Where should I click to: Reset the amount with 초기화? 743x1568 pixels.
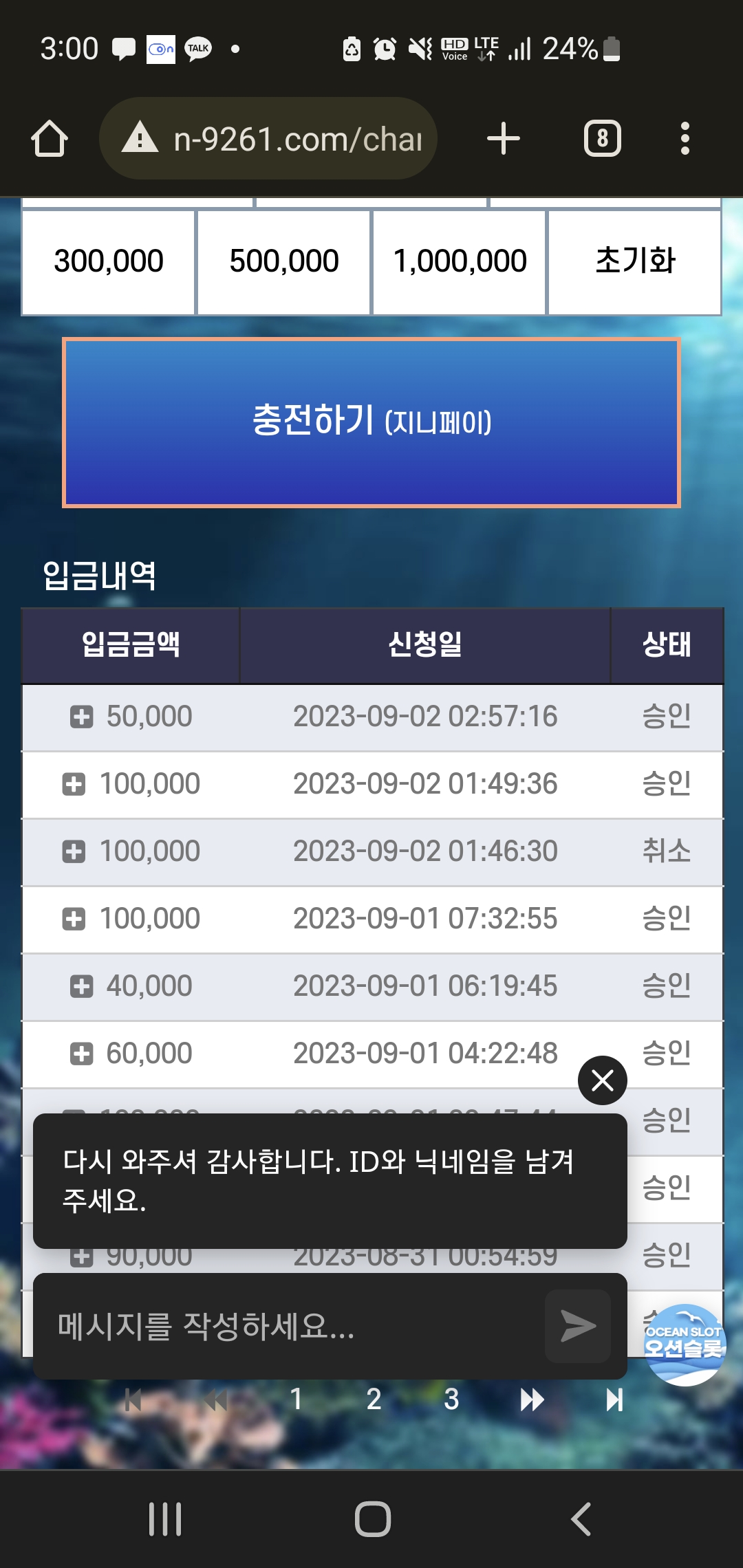pos(635,262)
